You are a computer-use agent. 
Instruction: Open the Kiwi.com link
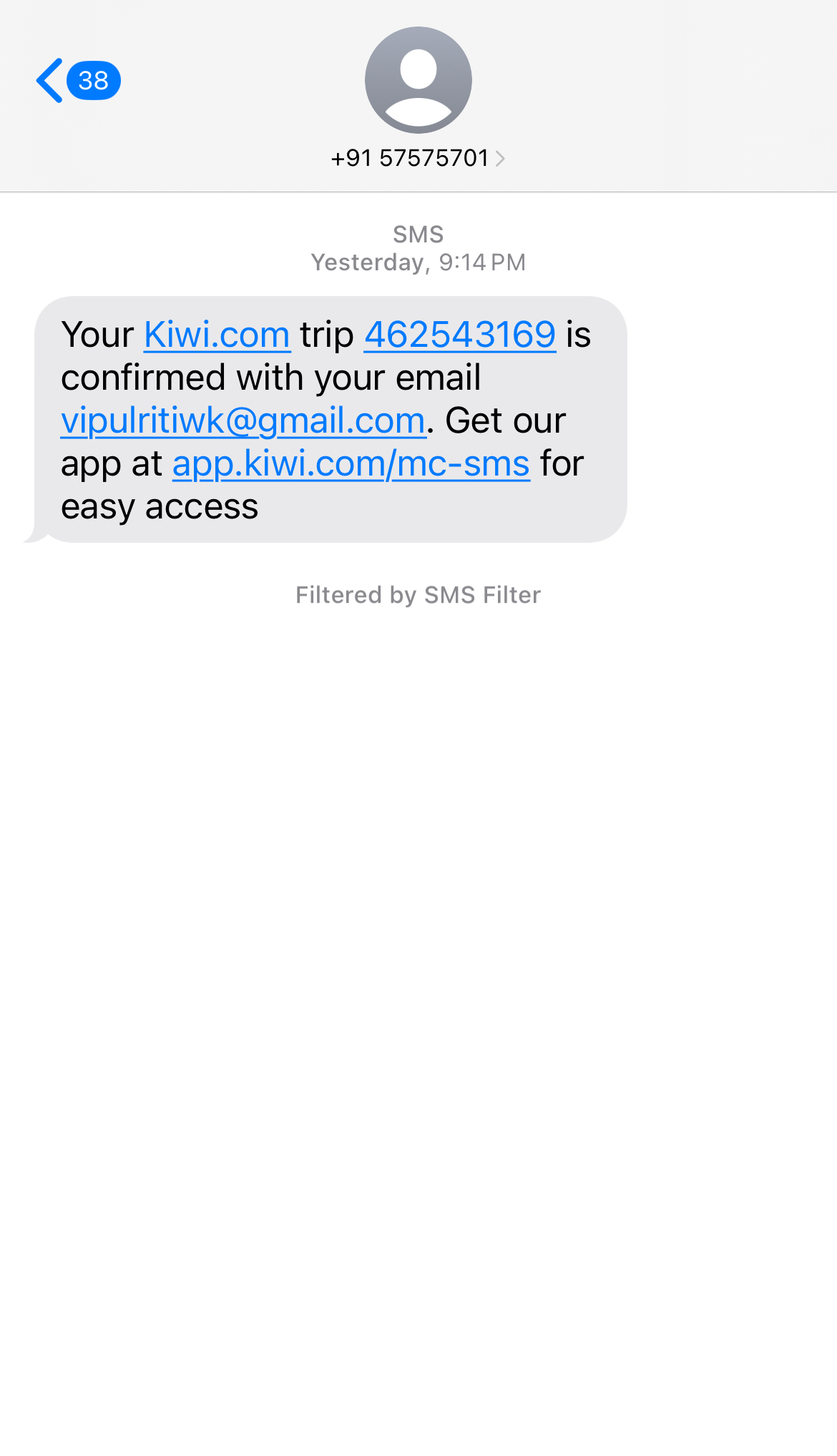click(217, 335)
